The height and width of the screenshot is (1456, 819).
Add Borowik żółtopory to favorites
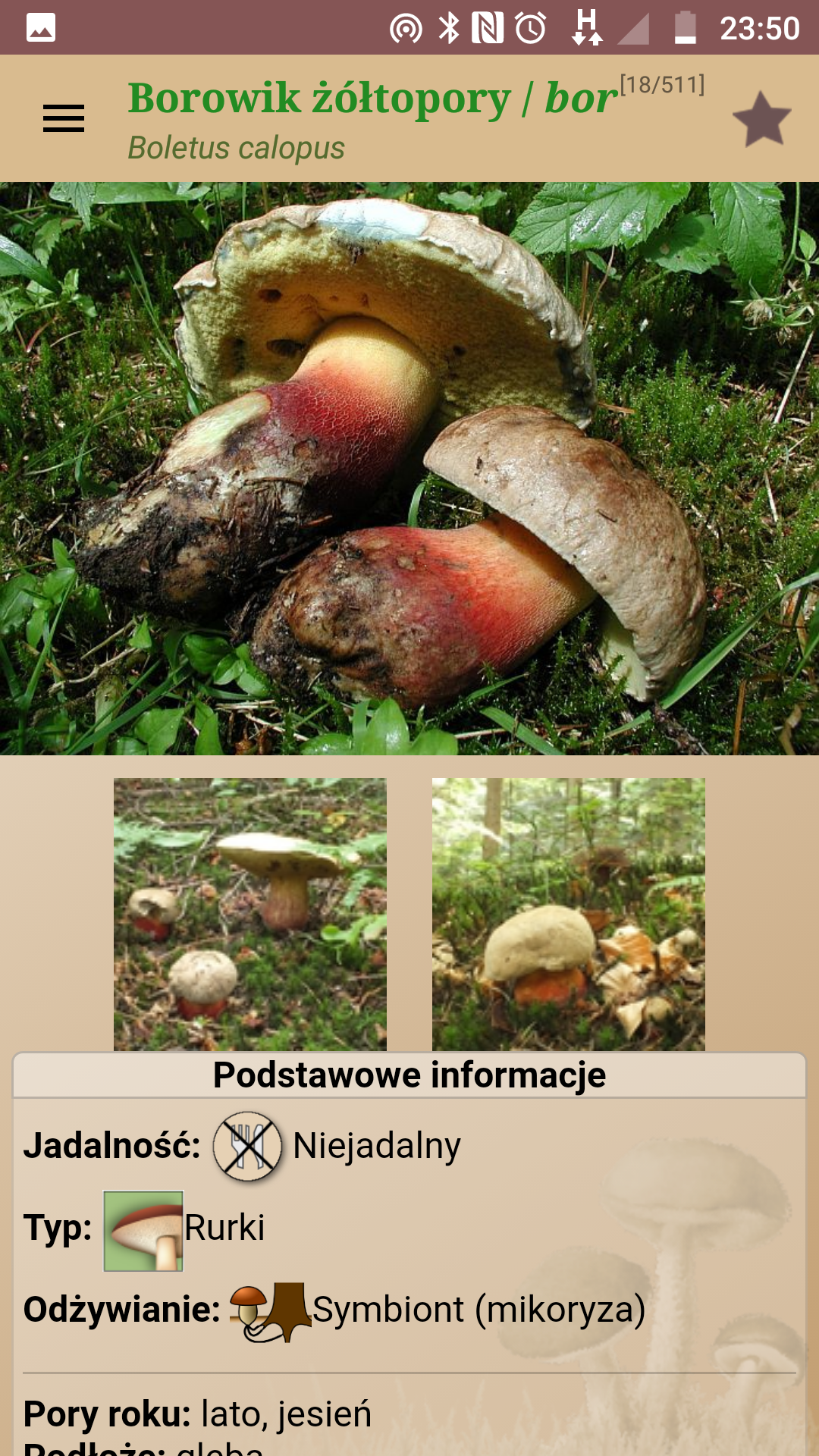point(762,119)
